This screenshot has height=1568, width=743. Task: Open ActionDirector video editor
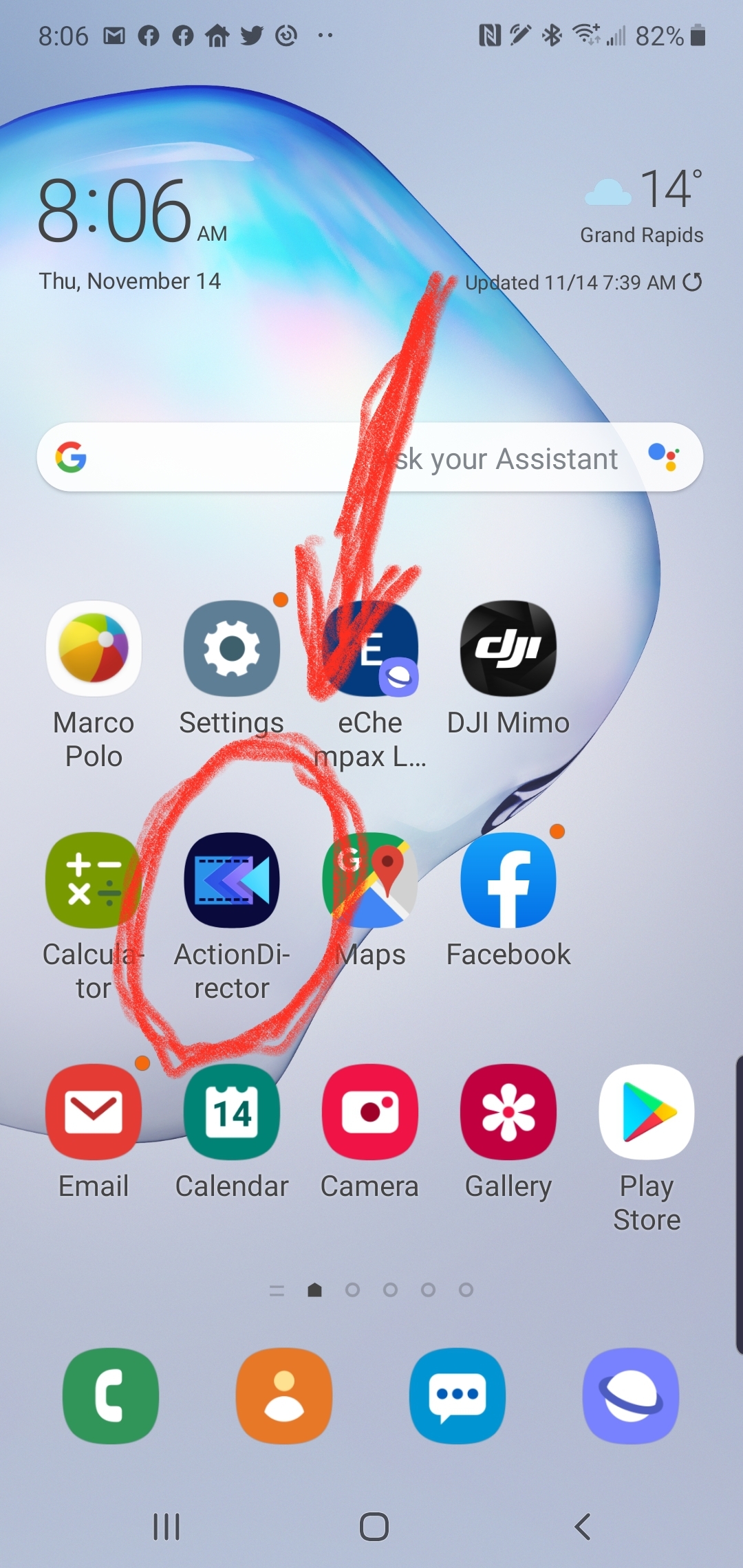pyautogui.click(x=232, y=880)
